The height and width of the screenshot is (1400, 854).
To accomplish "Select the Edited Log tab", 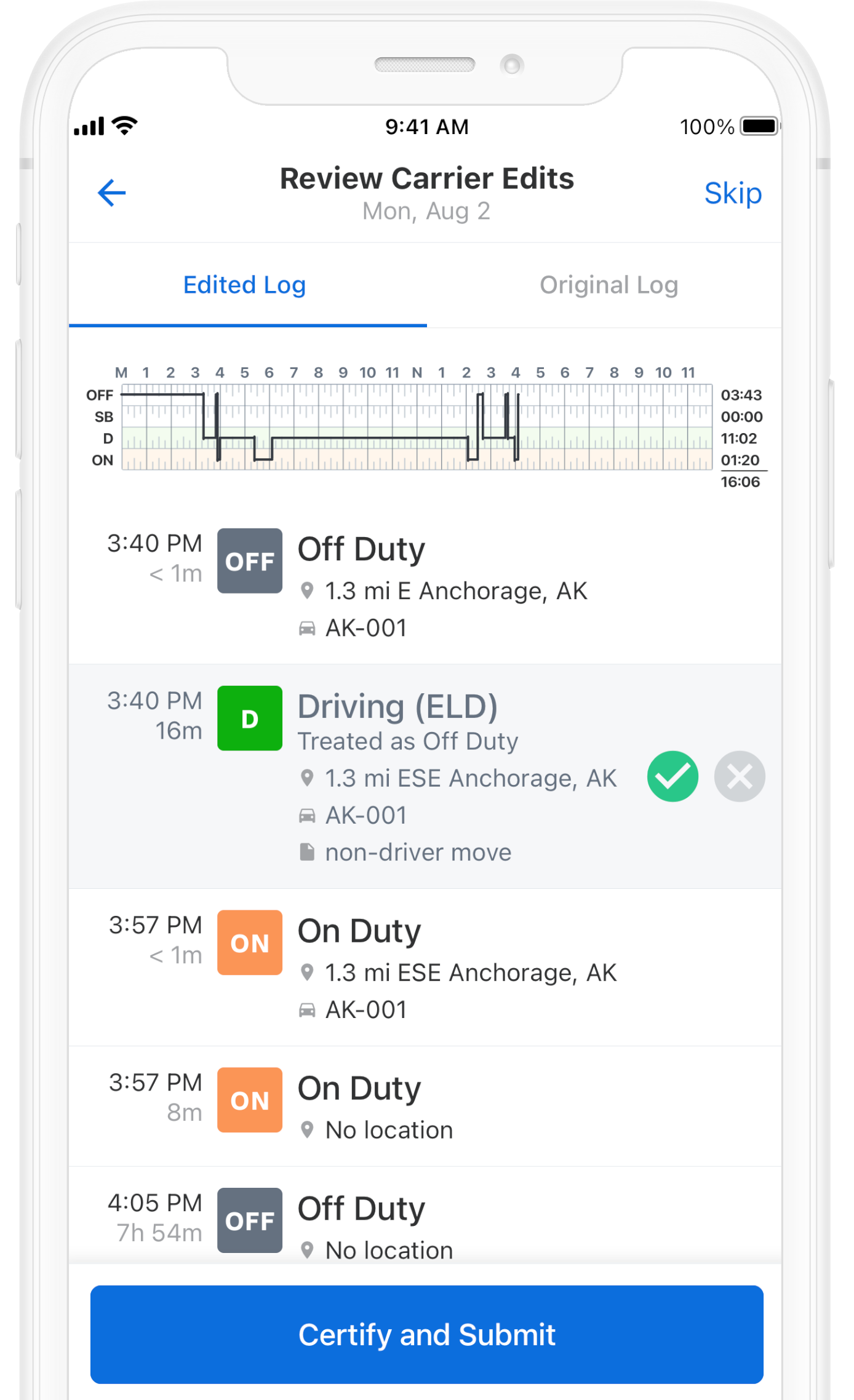I will (245, 285).
